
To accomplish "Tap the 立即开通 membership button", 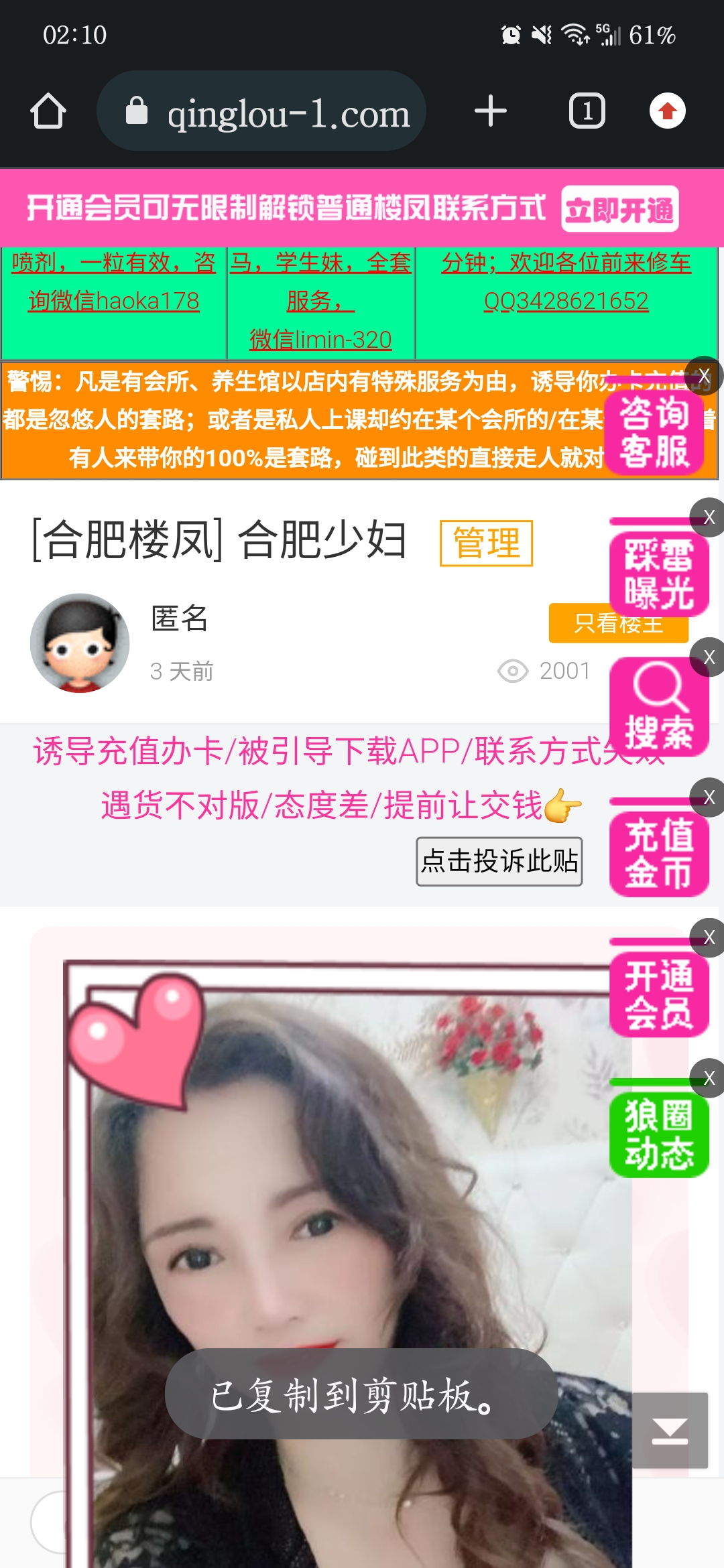I will (619, 209).
